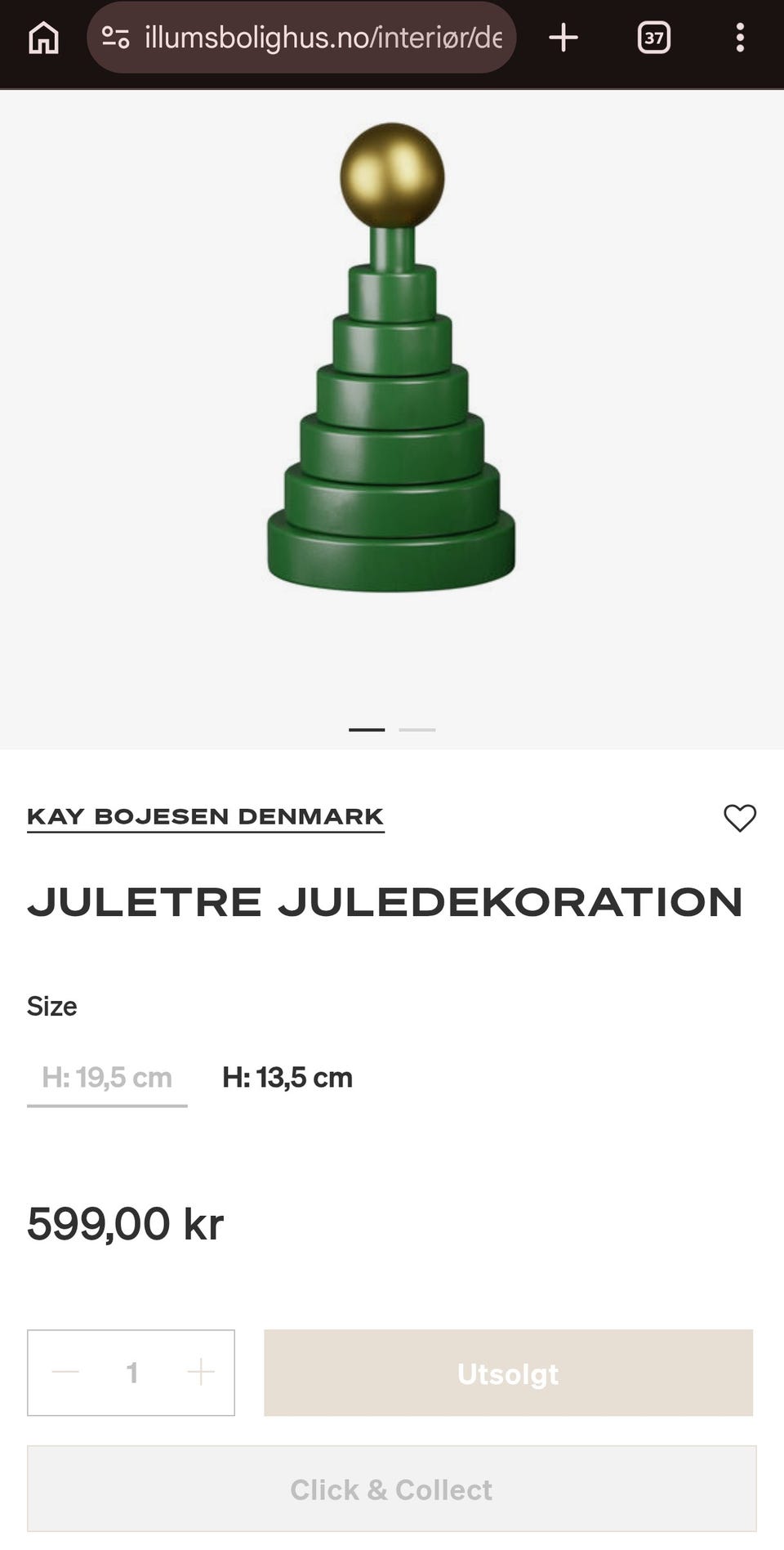Increase quantity with the plus icon

[x=198, y=1373]
